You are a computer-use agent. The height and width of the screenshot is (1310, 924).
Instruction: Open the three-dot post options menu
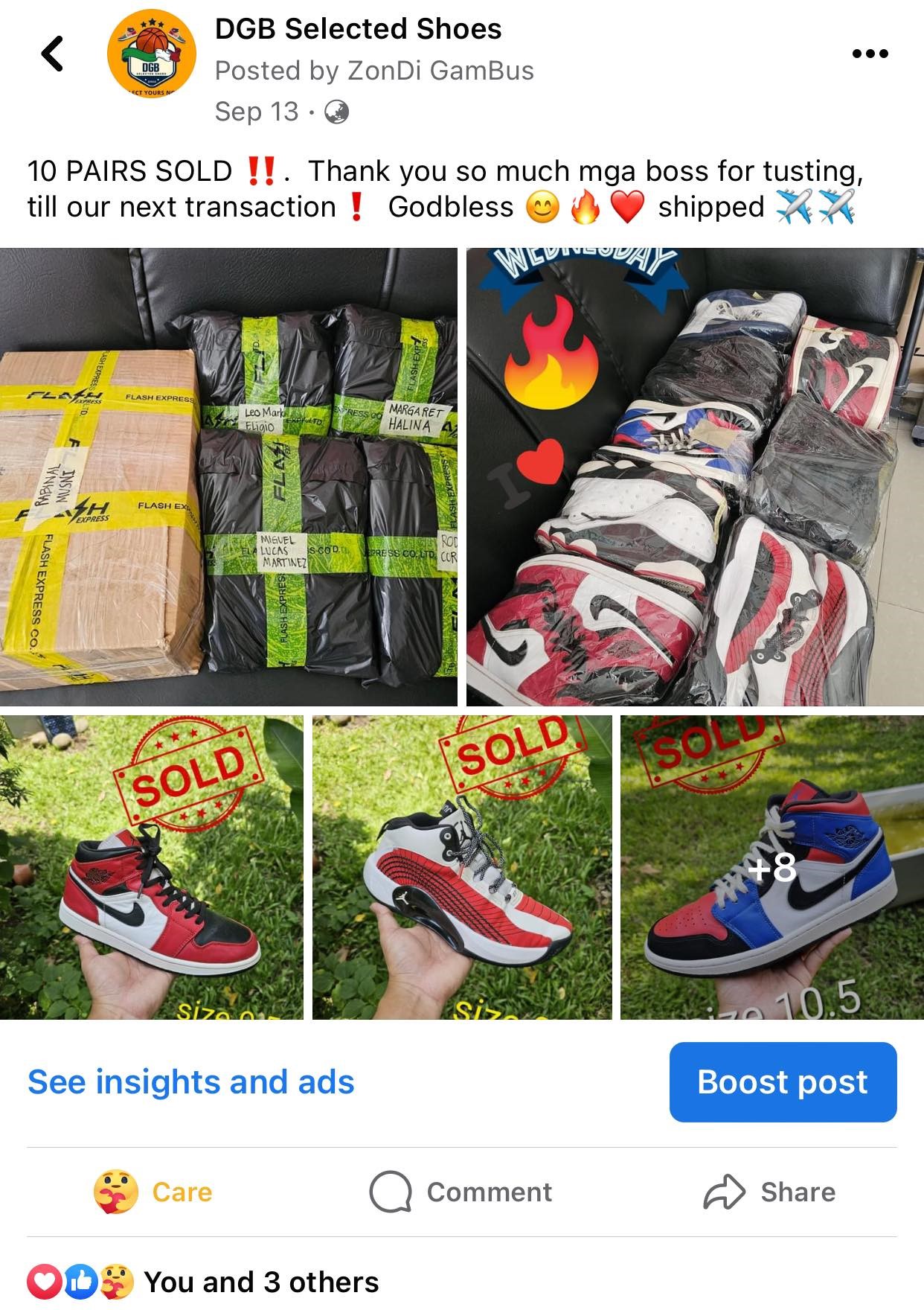coord(870,54)
